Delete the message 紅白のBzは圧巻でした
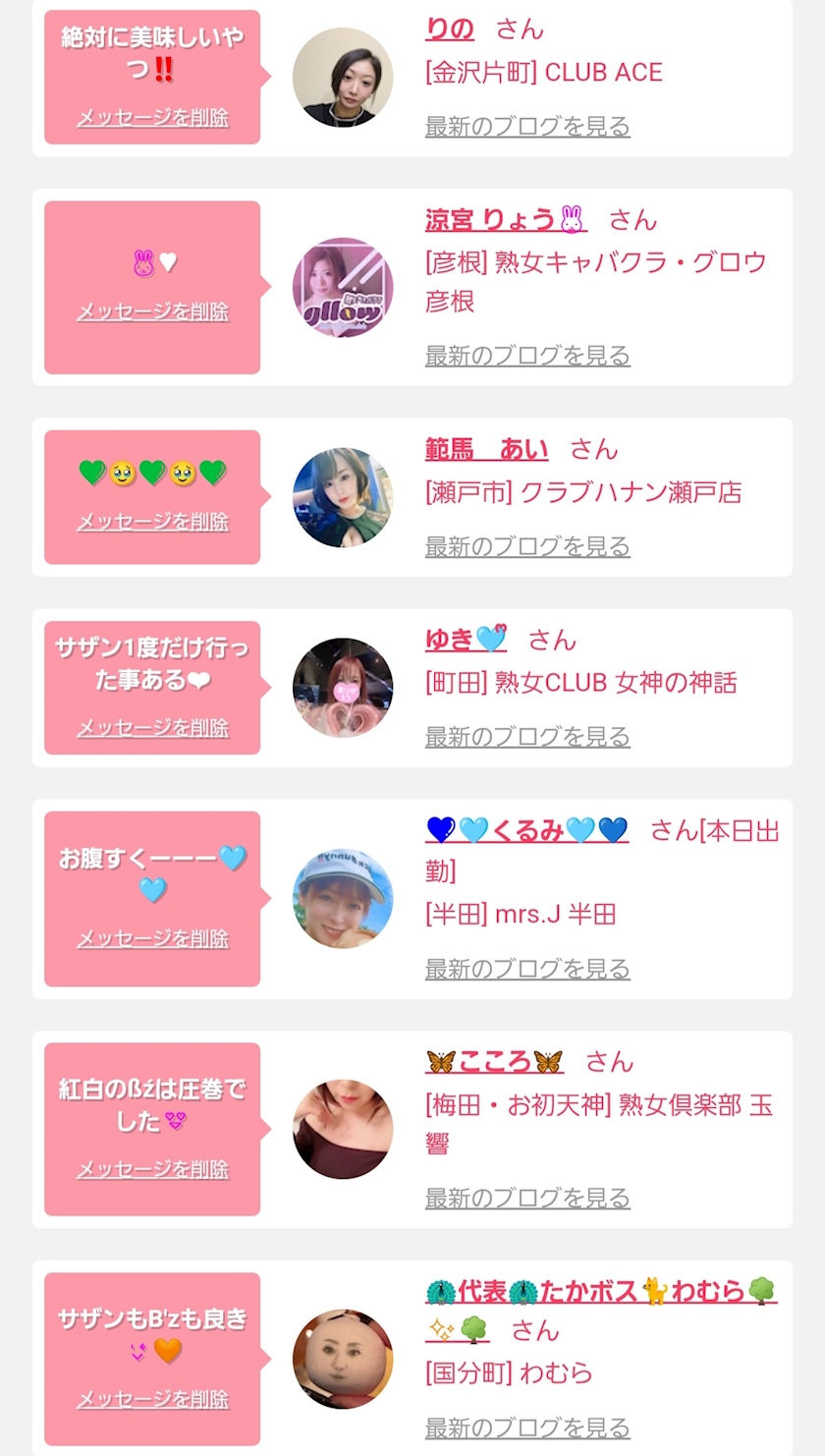This screenshot has width=825, height=1456. click(x=152, y=1169)
